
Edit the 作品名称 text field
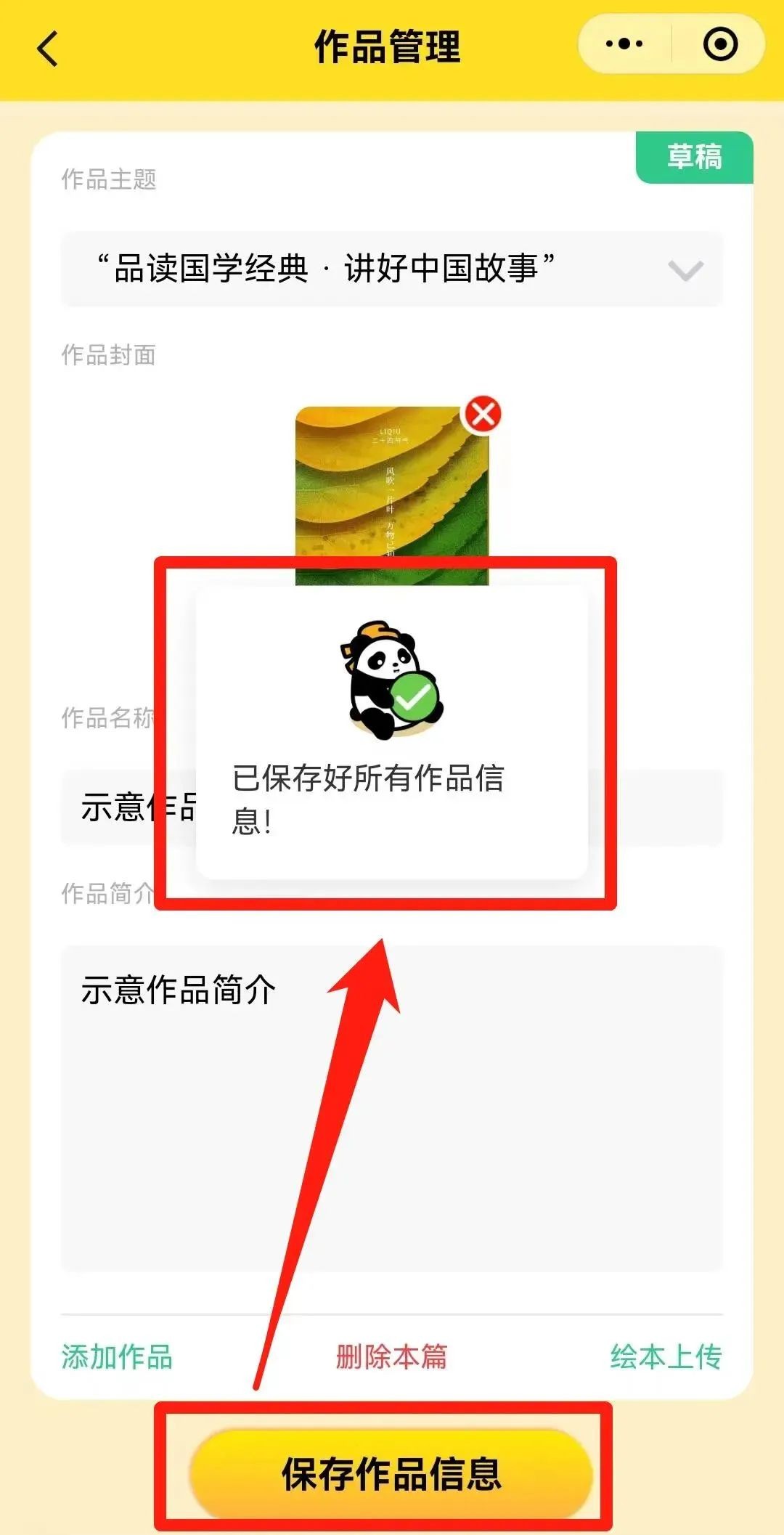coord(653,807)
